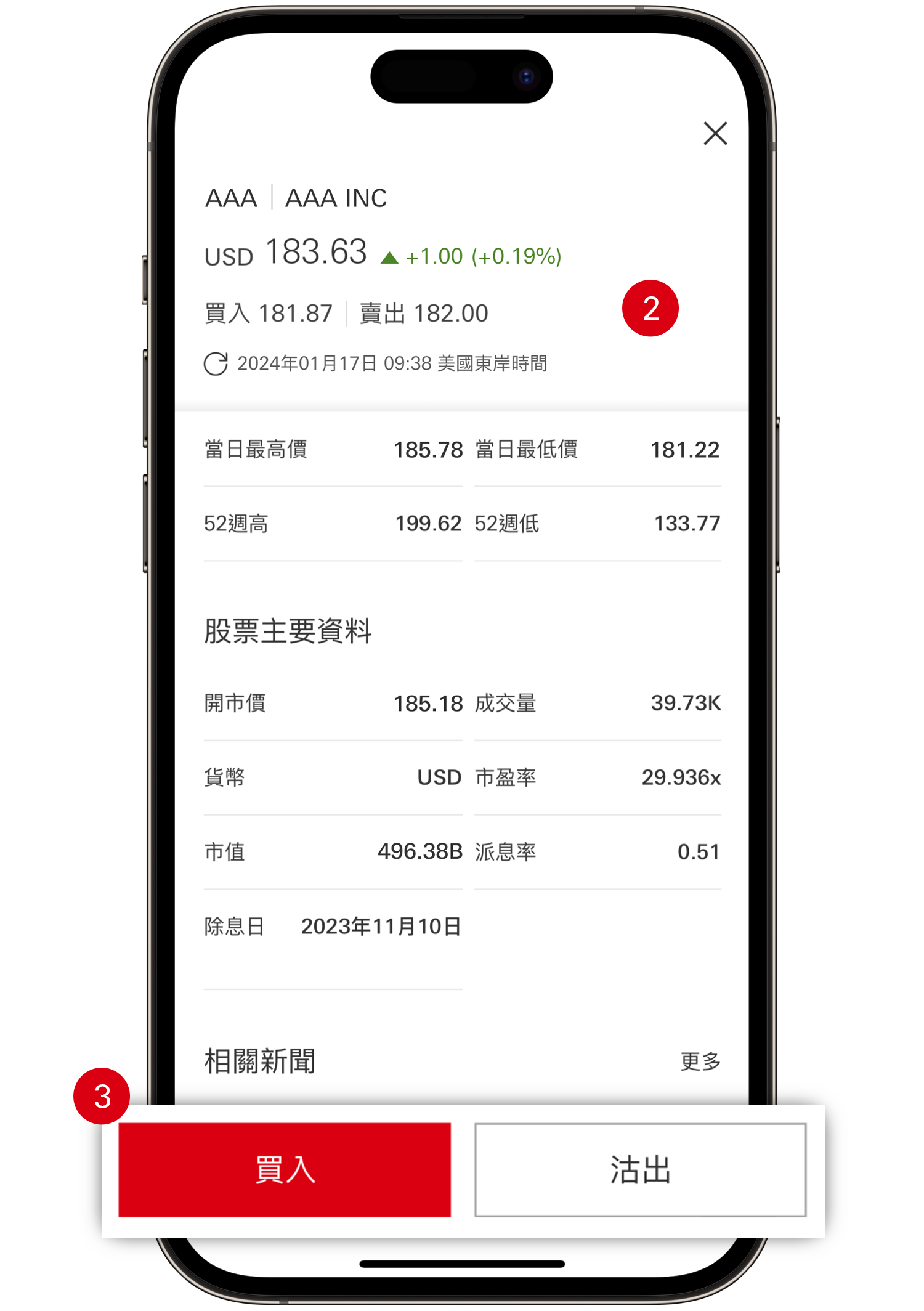Tap the refresh quote icon
Image resolution: width=924 pixels, height=1311 pixels.
(216, 364)
